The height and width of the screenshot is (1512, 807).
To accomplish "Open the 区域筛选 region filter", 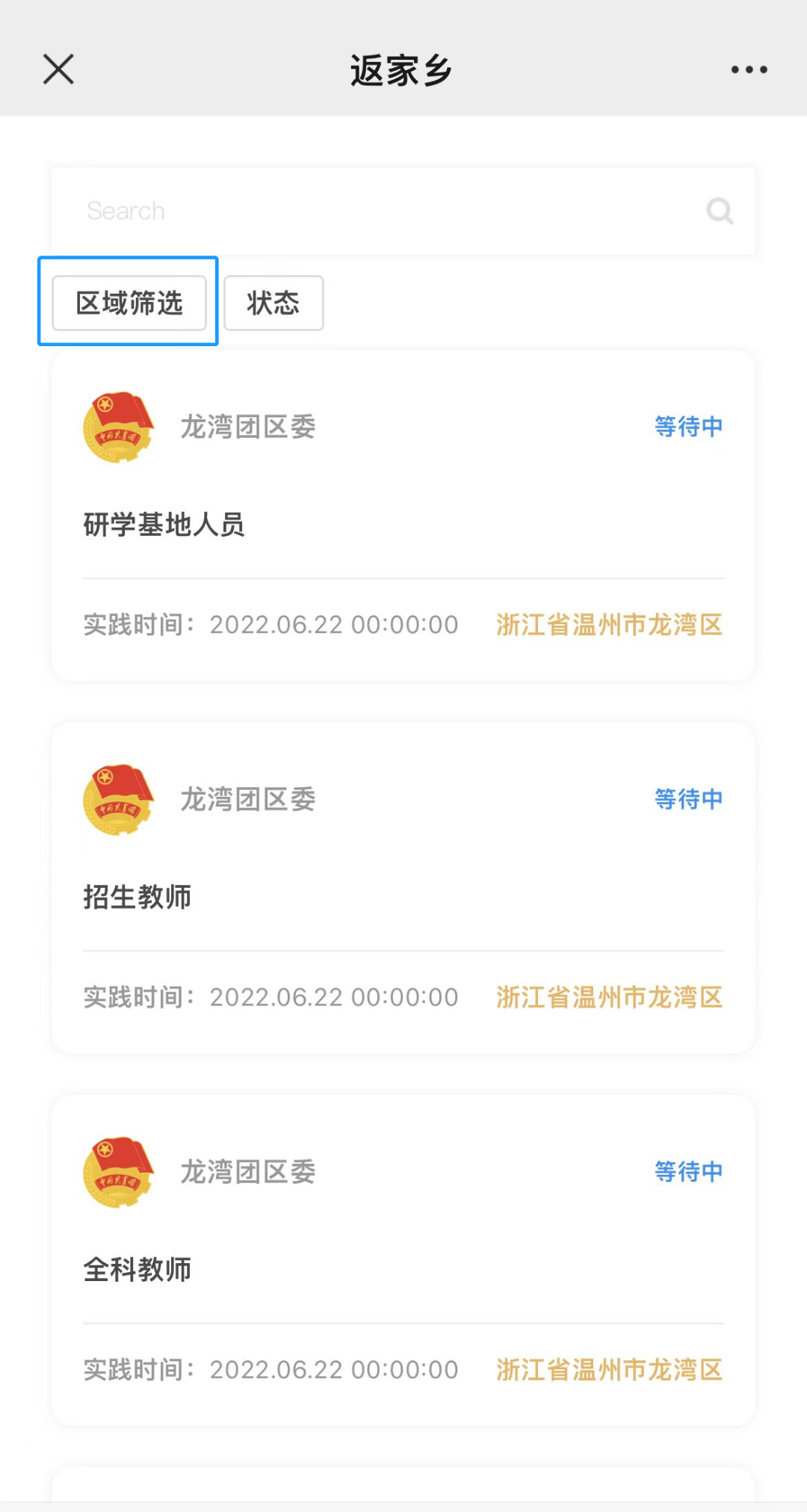I will [x=129, y=303].
